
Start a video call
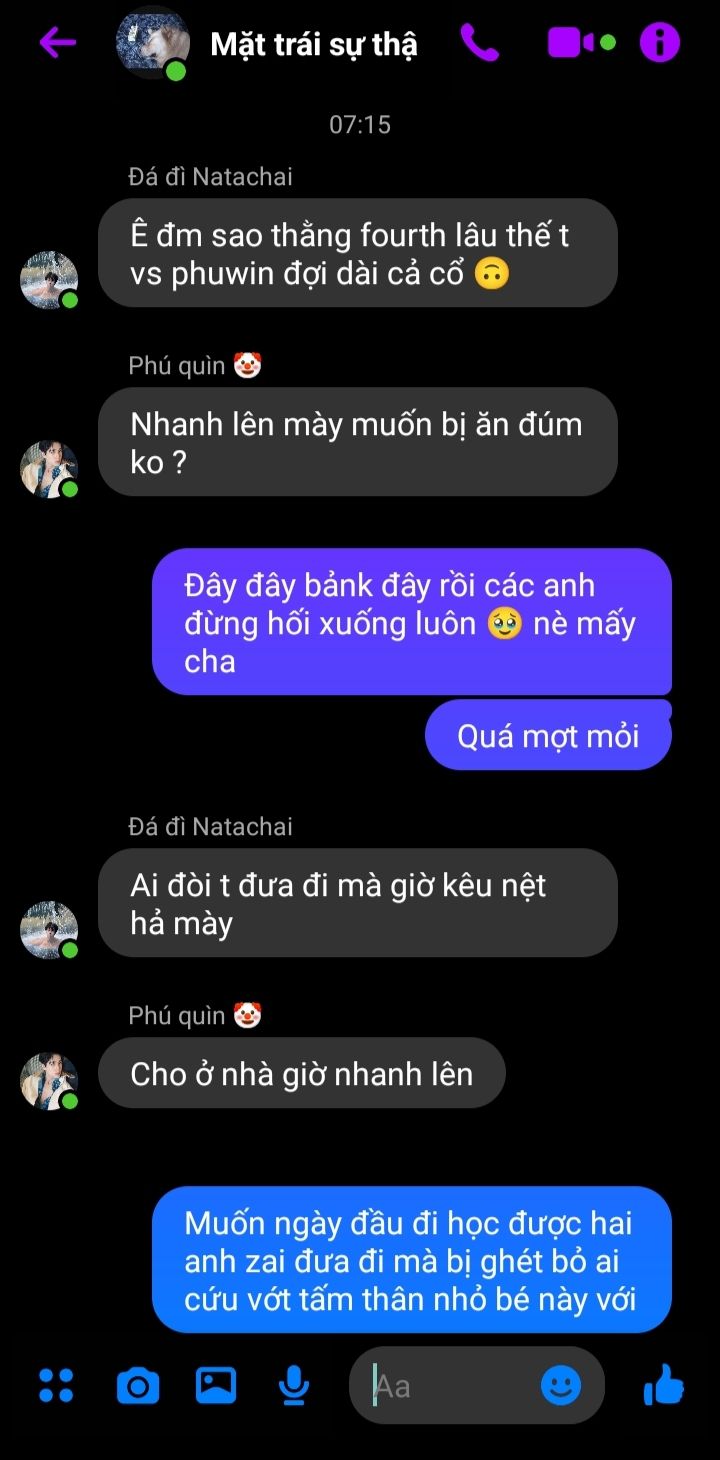pos(581,43)
